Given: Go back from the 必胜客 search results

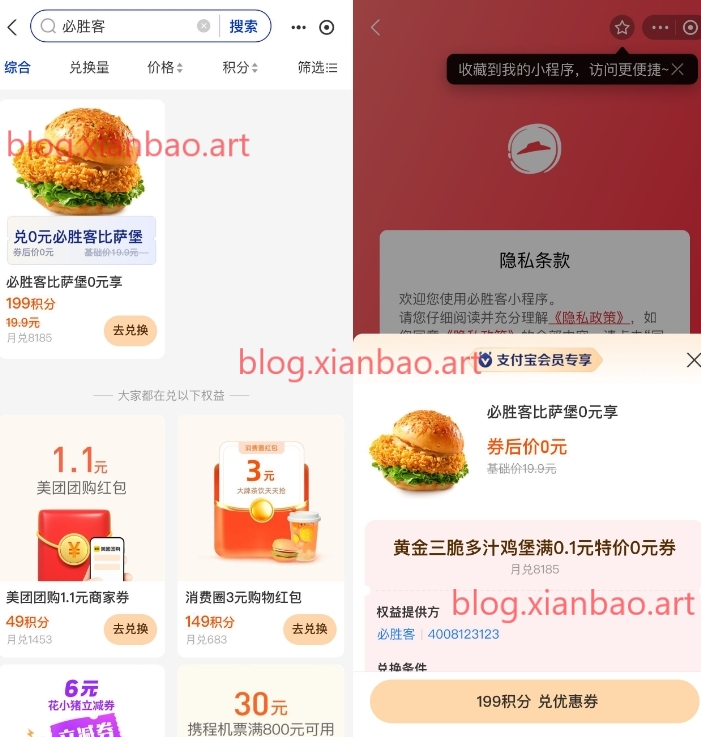Looking at the screenshot, I should tap(12, 27).
